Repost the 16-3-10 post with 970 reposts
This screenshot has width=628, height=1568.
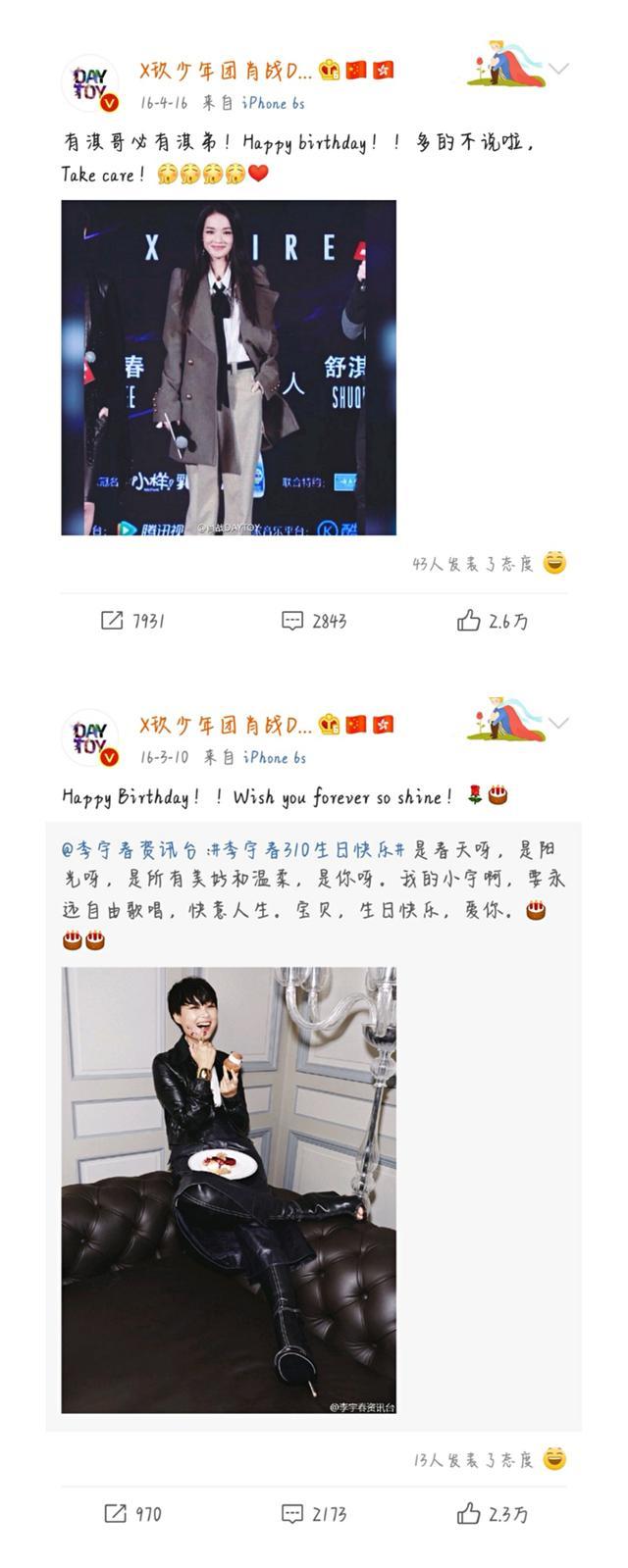(133, 1514)
